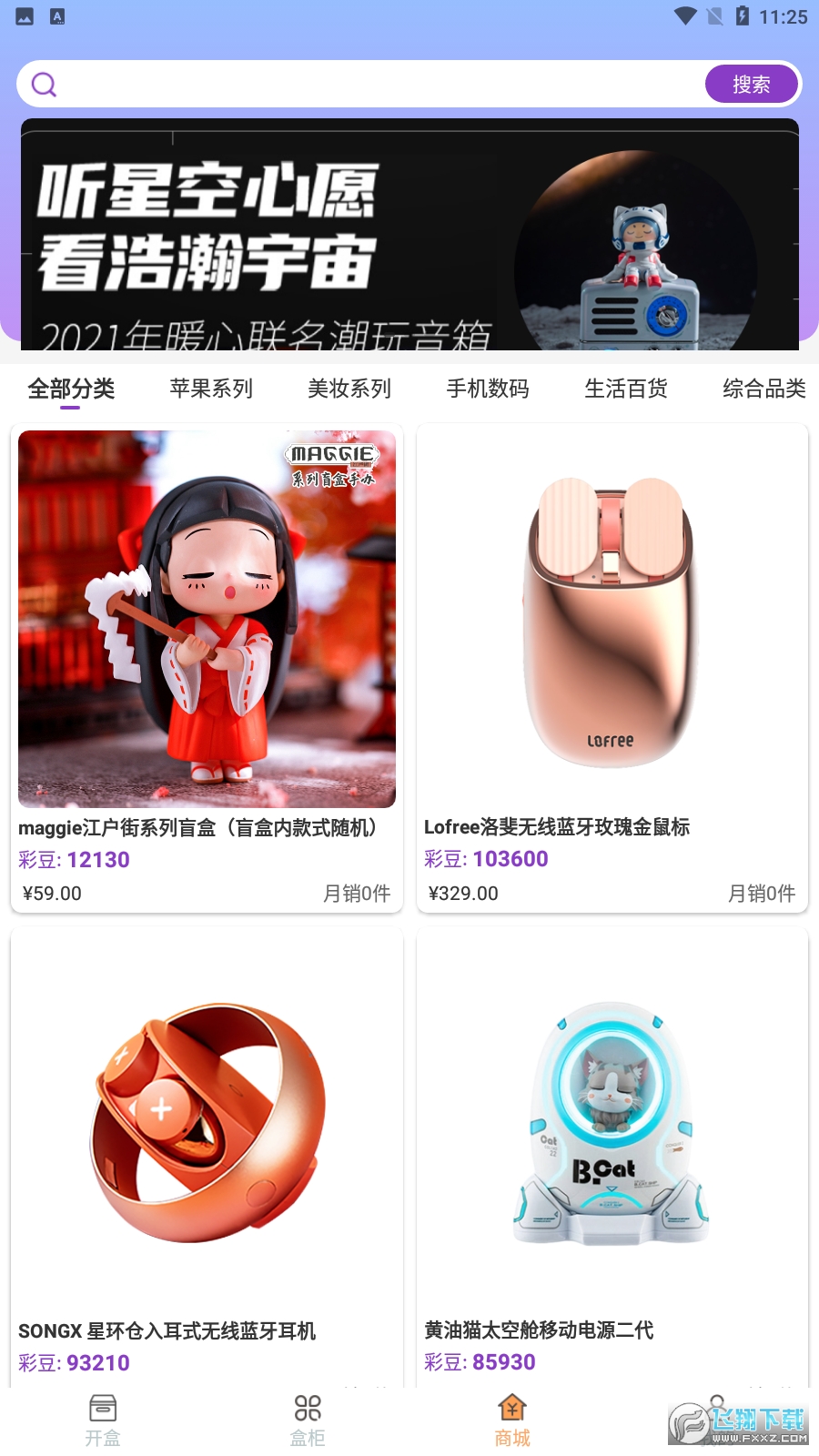Choose the 综合品类 category tab
This screenshot has width=819, height=1456.
click(x=763, y=389)
